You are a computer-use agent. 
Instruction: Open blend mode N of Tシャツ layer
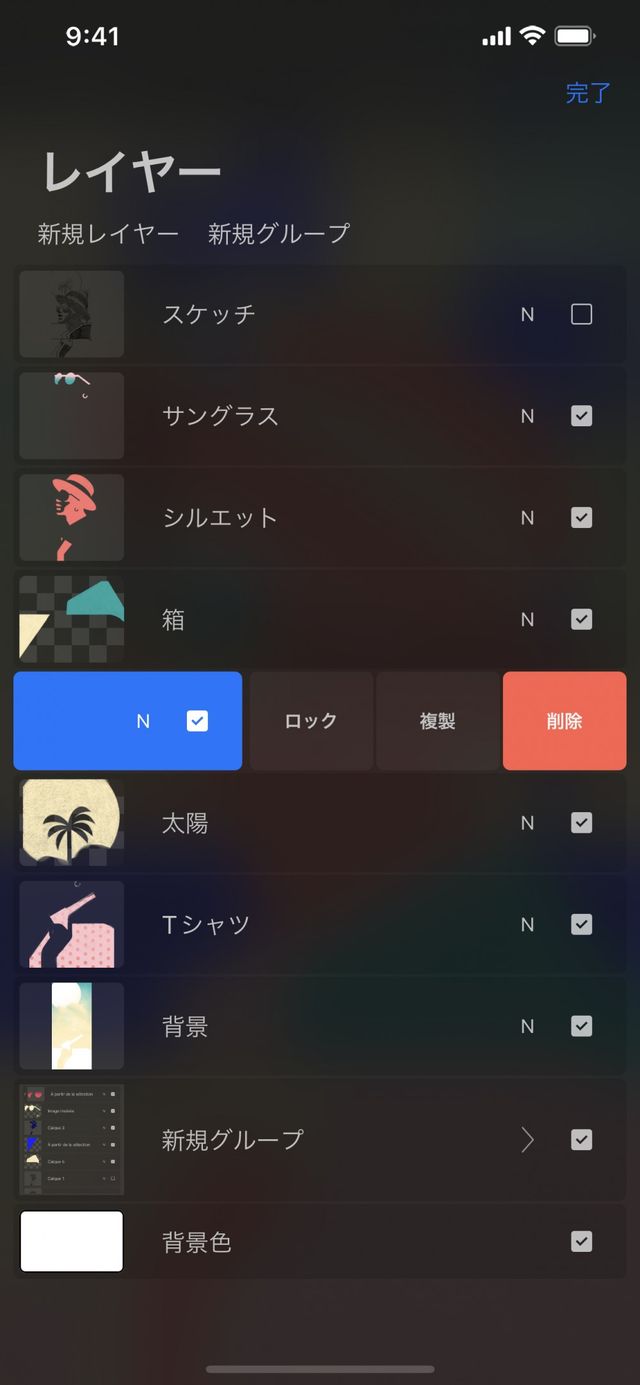tap(527, 925)
